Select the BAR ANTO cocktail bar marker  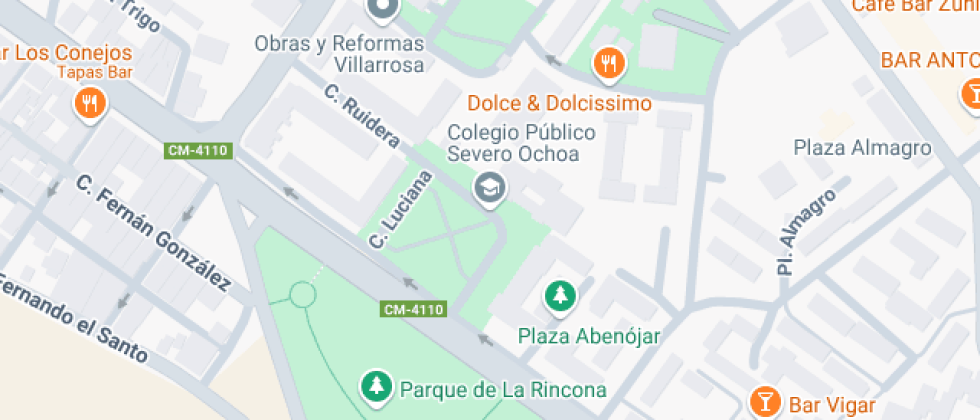click(x=970, y=93)
